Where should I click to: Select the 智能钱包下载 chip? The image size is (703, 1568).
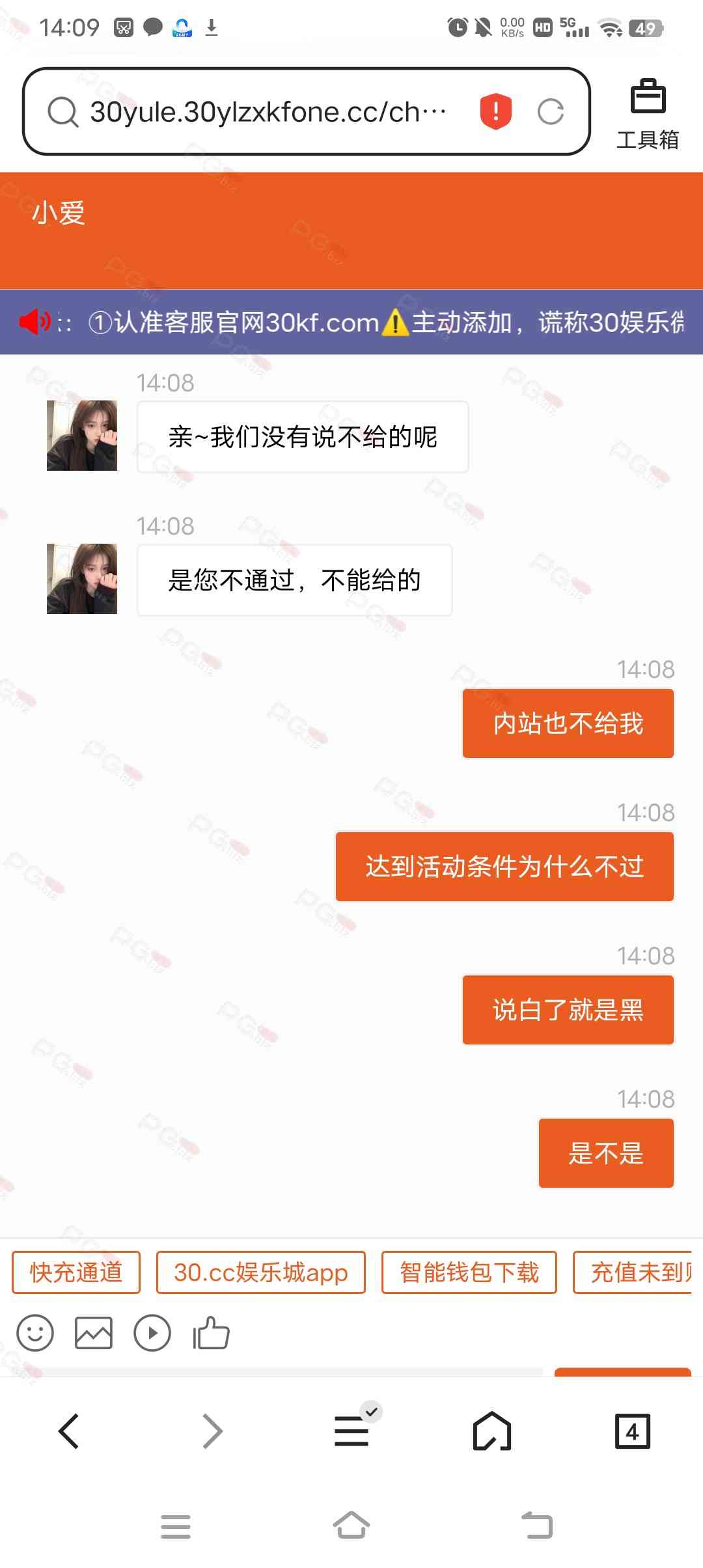(x=469, y=1272)
